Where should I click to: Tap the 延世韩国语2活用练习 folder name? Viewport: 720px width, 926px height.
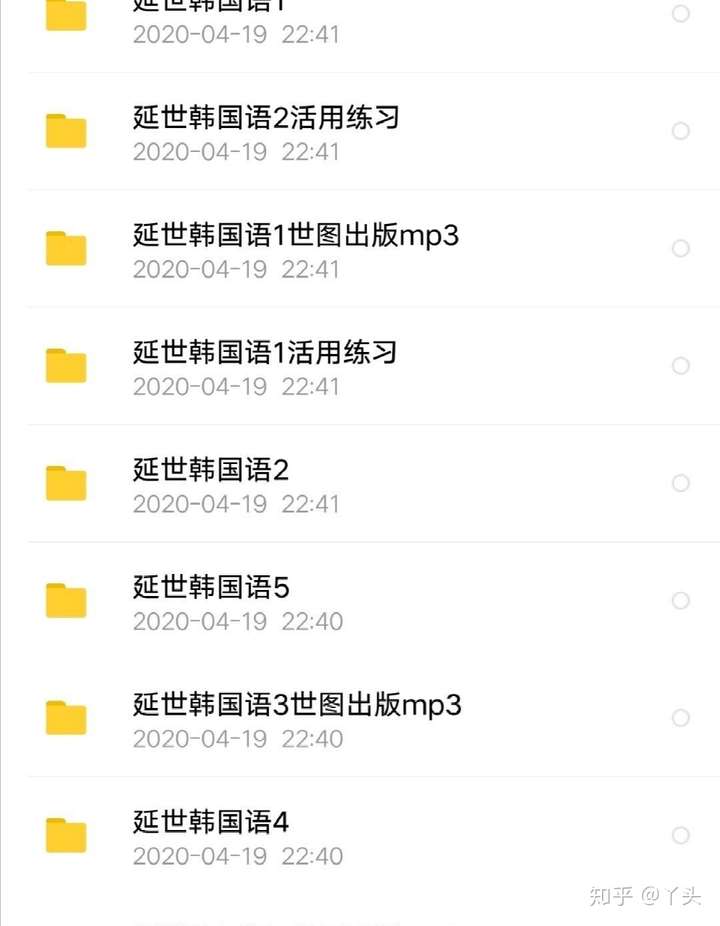click(x=266, y=117)
